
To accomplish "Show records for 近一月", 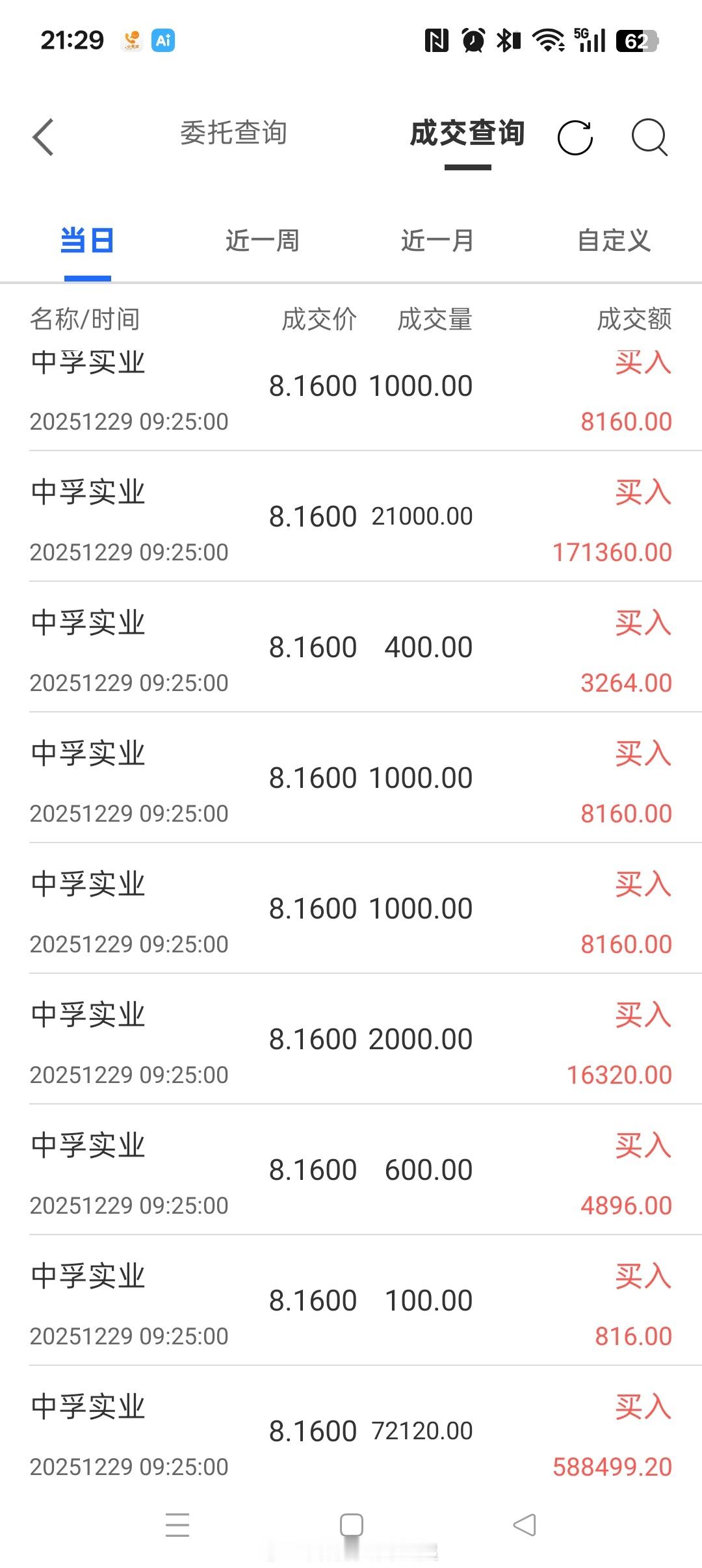I will tap(437, 241).
